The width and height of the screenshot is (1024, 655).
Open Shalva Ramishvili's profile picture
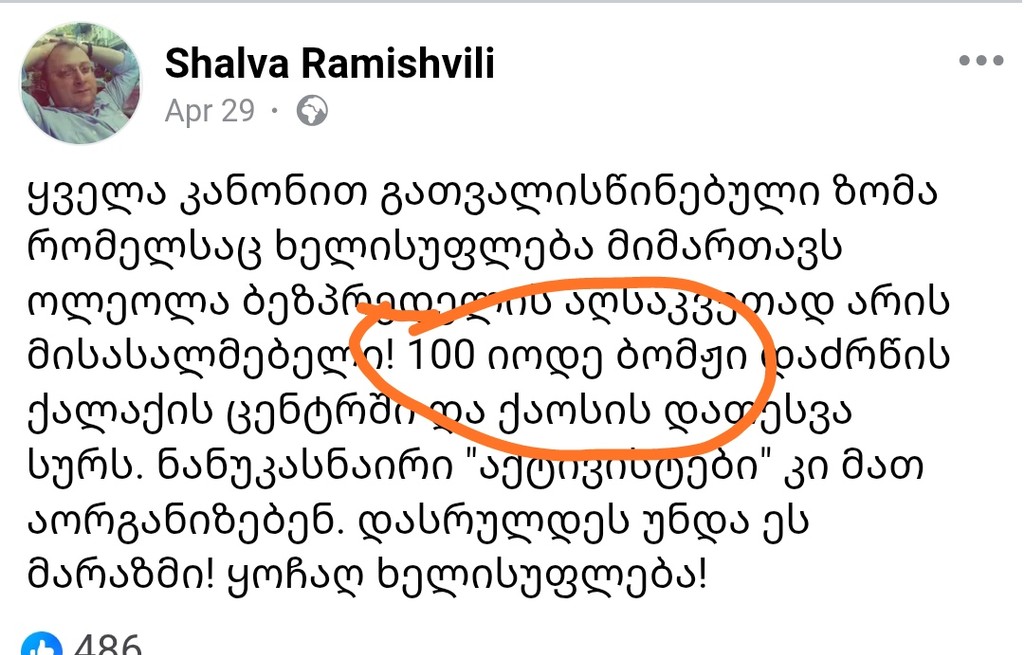click(x=81, y=82)
